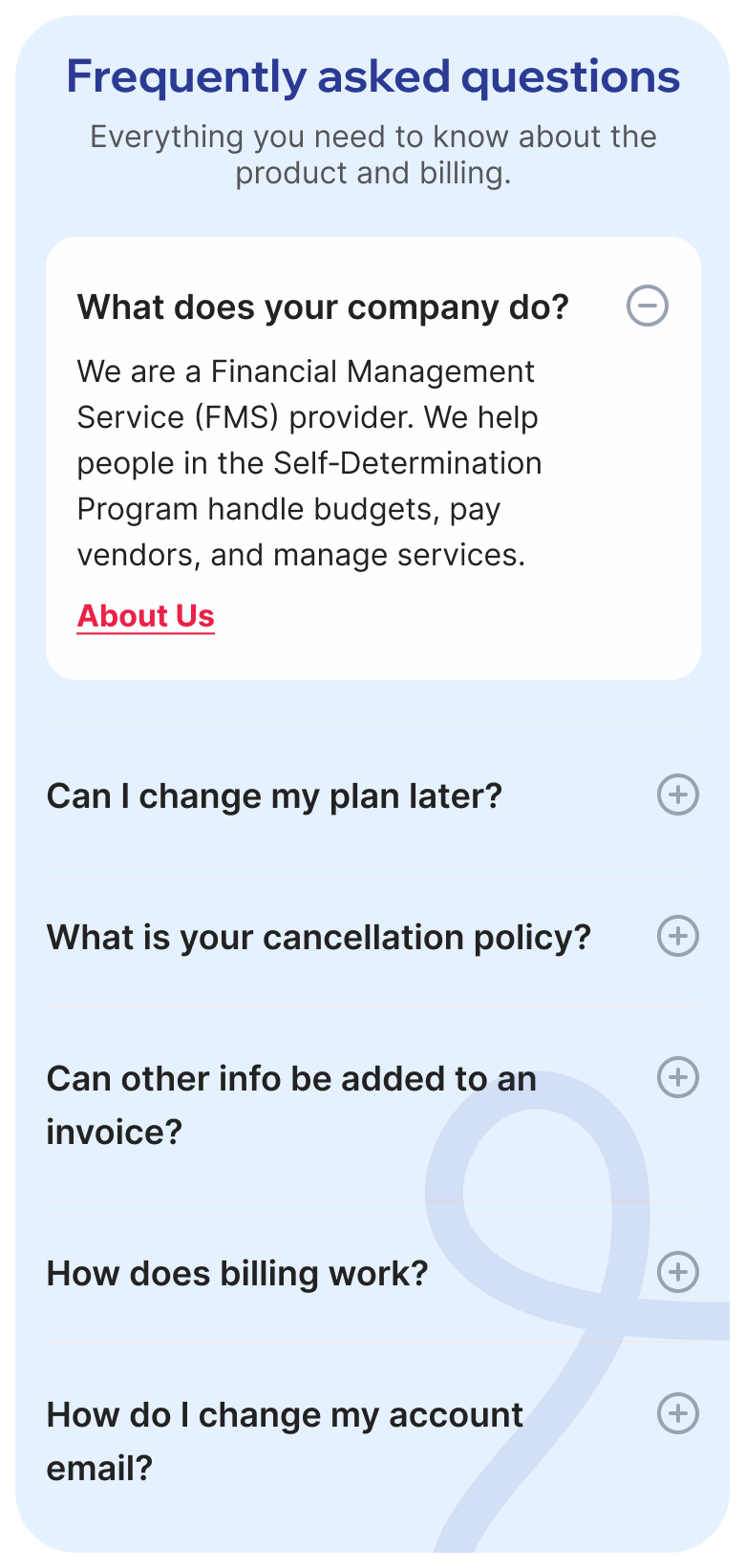
Task: Collapse the 'What does your company do?' answer
Action: (x=648, y=307)
